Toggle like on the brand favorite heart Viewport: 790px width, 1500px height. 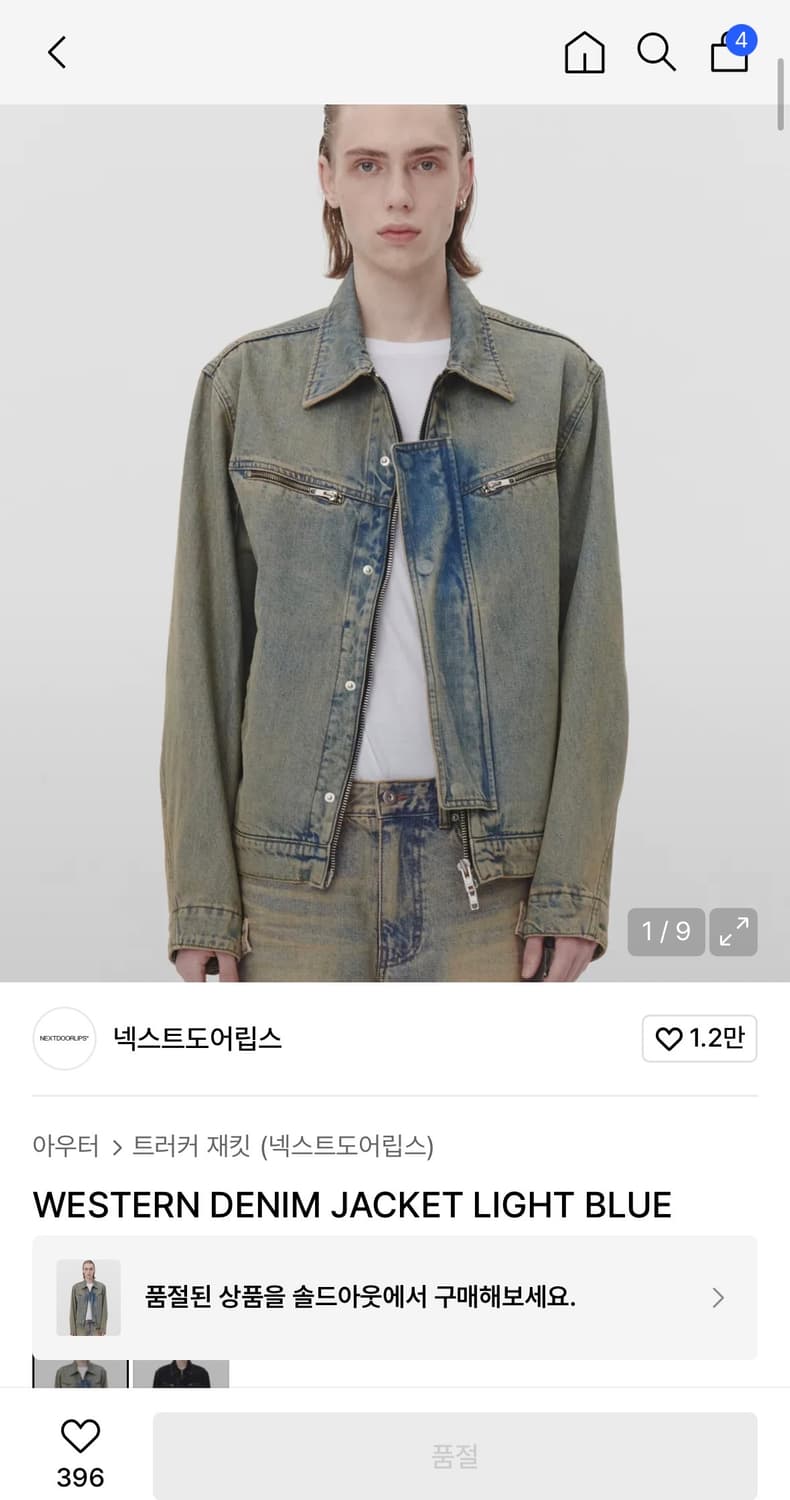[x=668, y=1039]
